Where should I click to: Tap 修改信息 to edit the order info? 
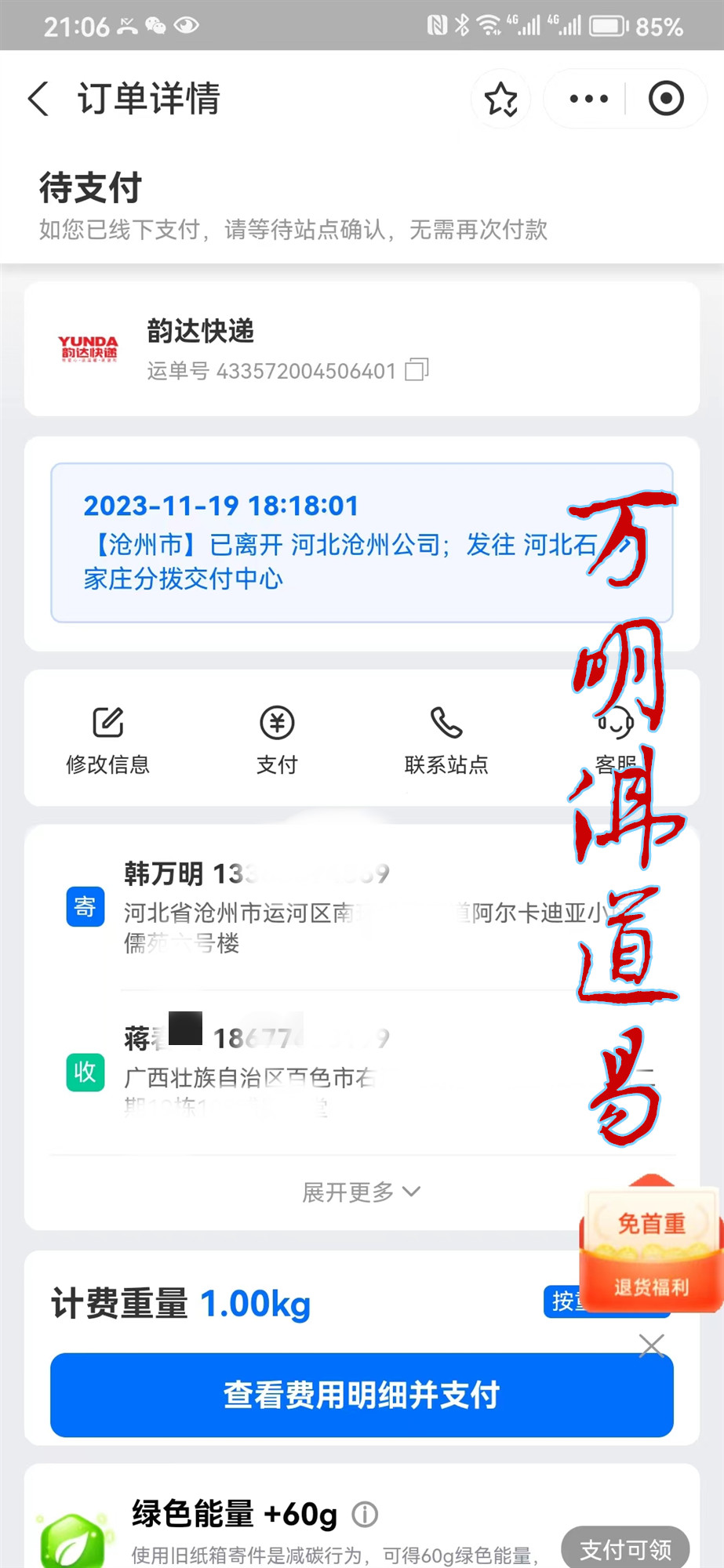click(x=107, y=739)
